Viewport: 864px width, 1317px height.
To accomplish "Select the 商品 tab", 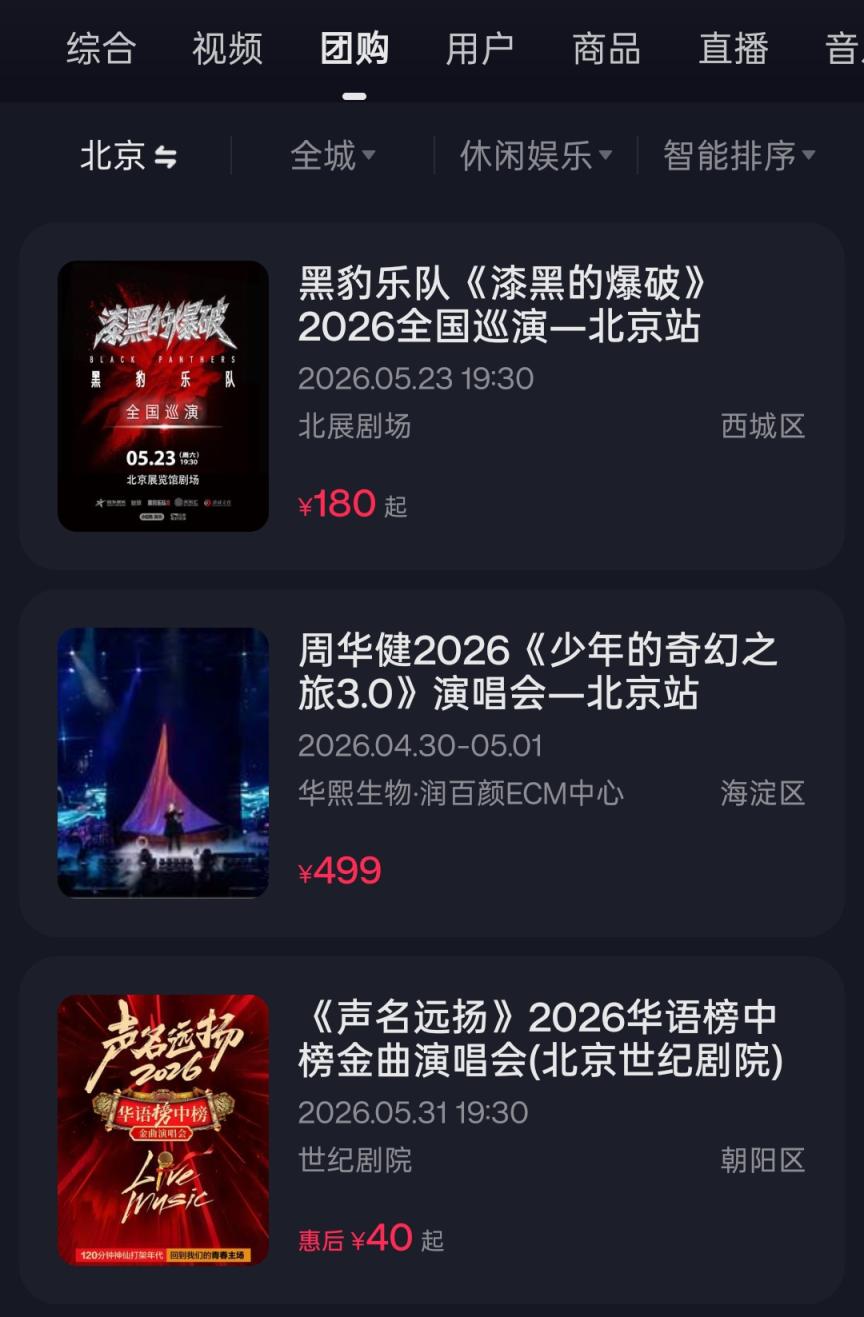I will coord(606,49).
